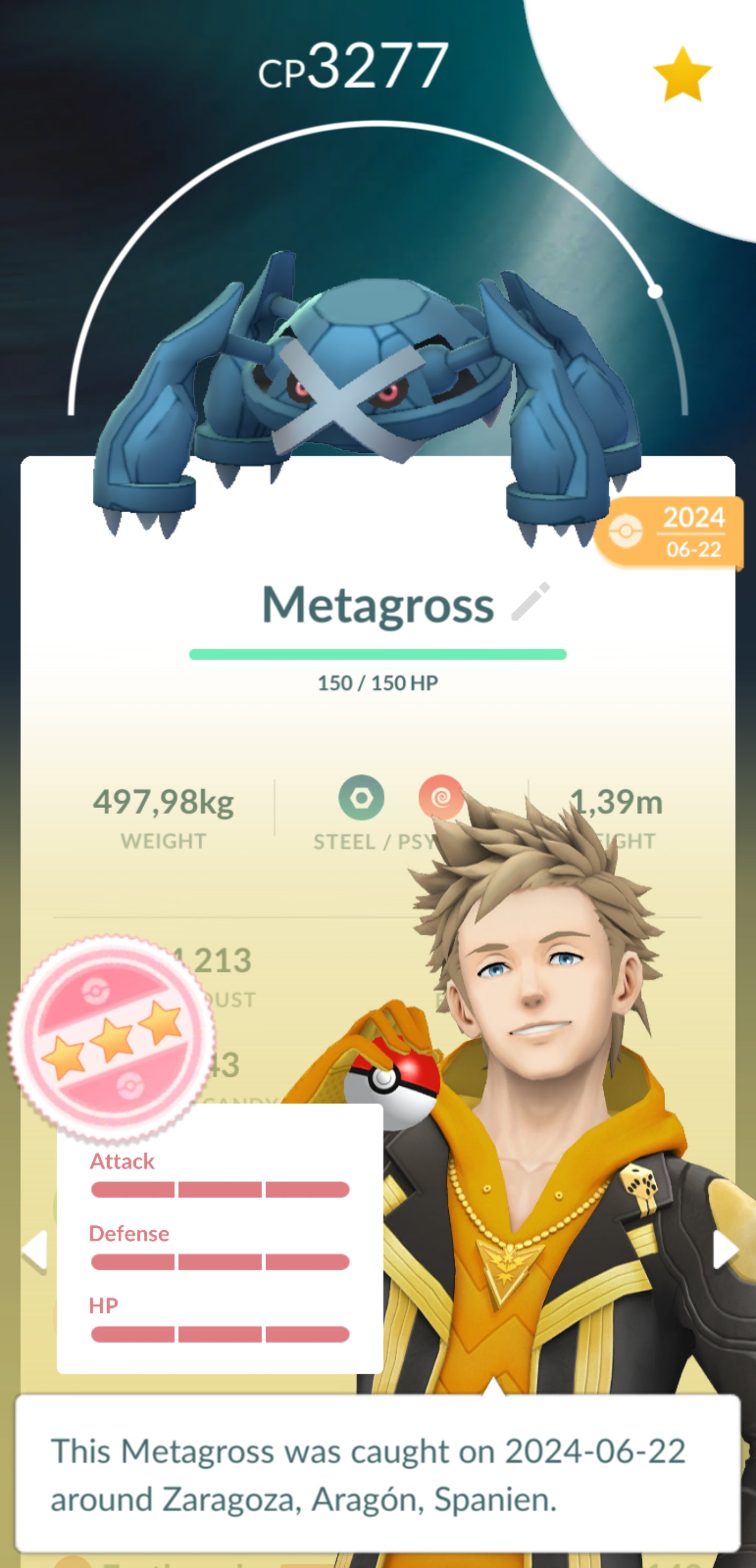Toggle the favorite star for Metagross
The height and width of the screenshot is (1568, 756).
(681, 75)
